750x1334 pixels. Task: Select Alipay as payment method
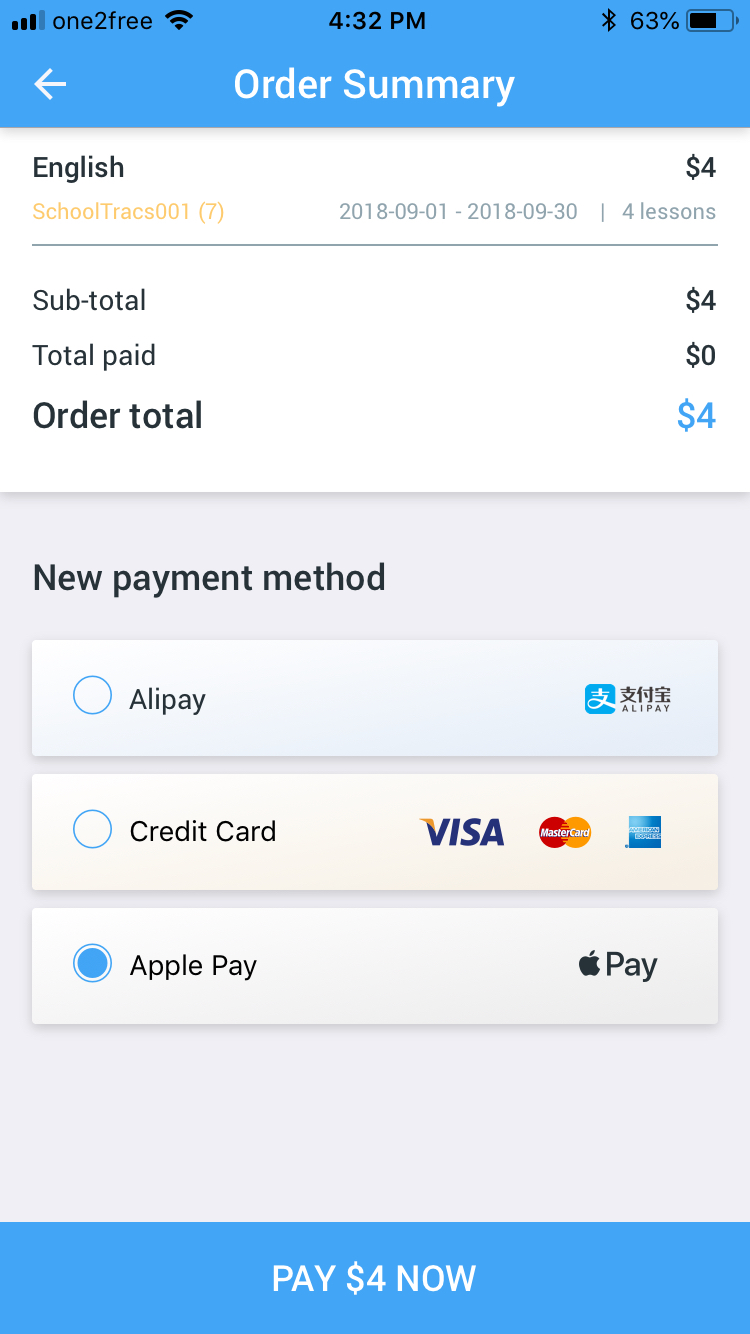pyautogui.click(x=93, y=697)
